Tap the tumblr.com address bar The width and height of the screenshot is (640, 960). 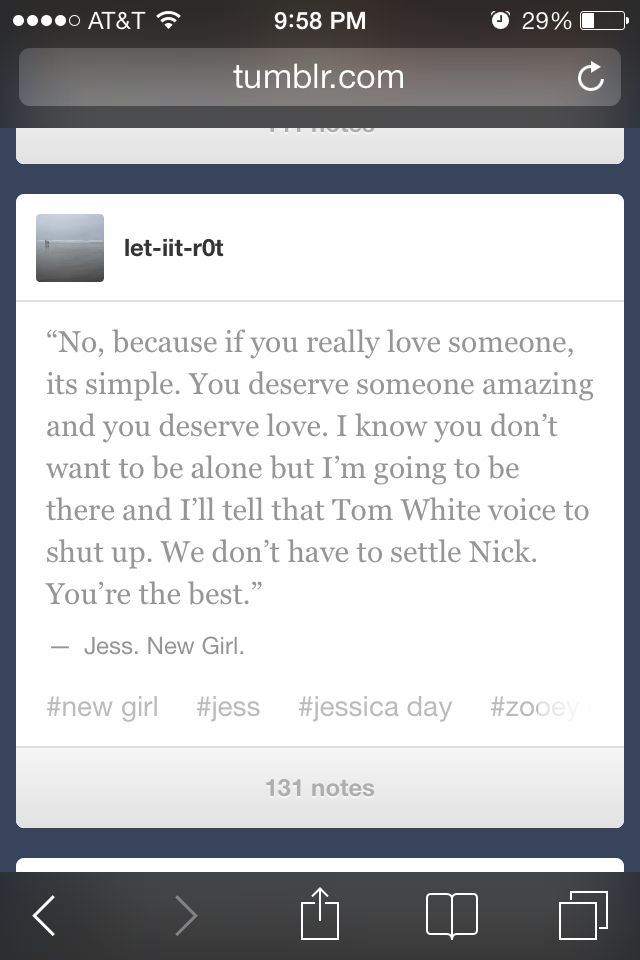[318, 77]
